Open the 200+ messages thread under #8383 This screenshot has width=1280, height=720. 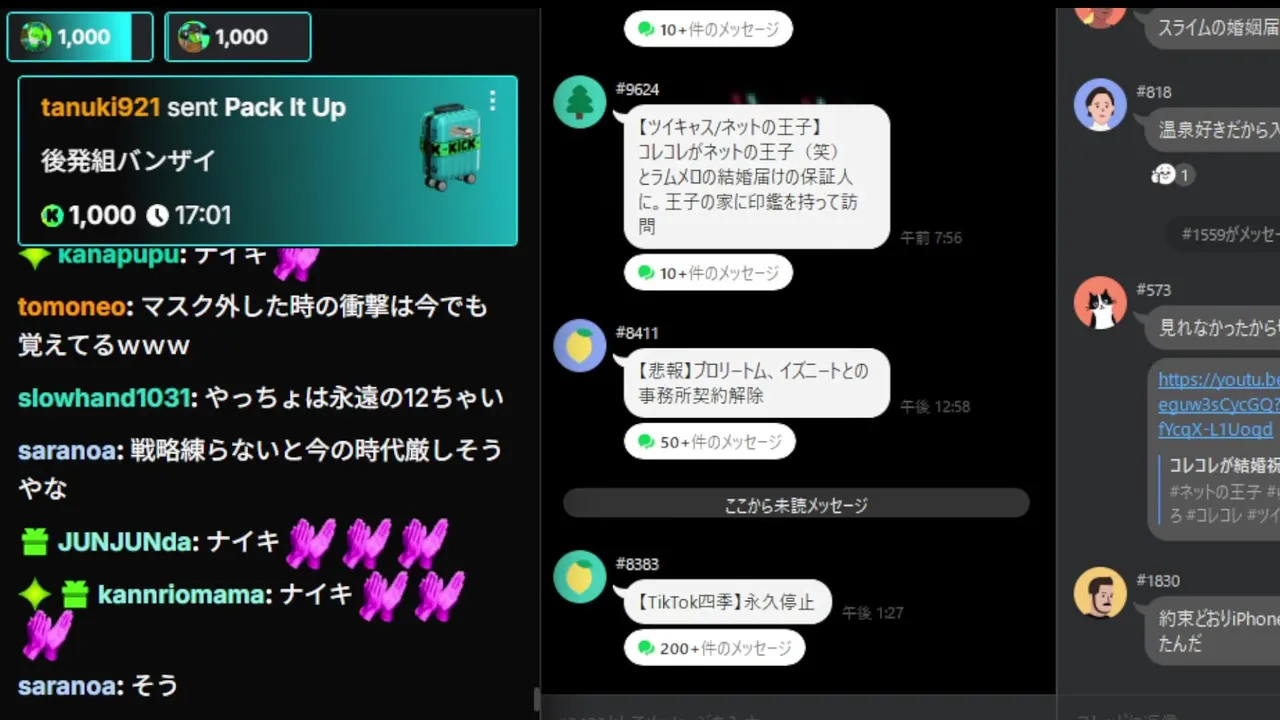[x=714, y=648]
